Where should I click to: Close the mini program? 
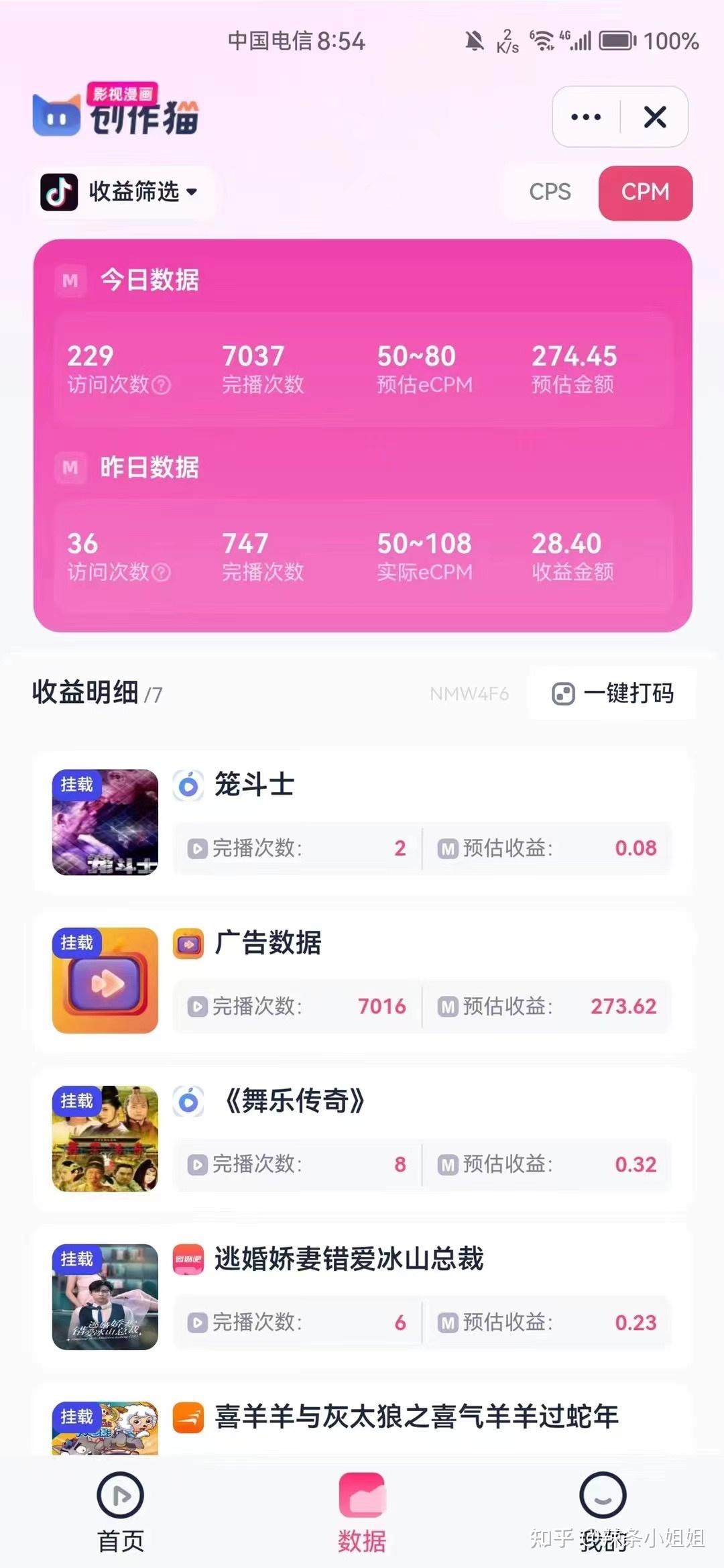pos(655,117)
